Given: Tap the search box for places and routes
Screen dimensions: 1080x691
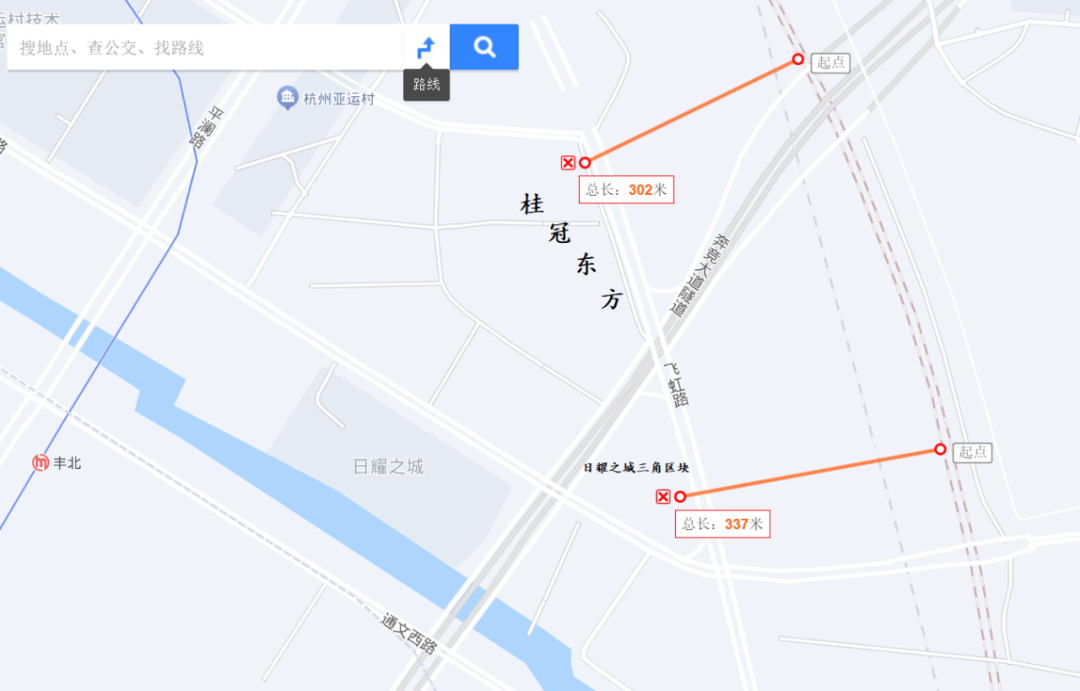Looking at the screenshot, I should pyautogui.click(x=205, y=47).
